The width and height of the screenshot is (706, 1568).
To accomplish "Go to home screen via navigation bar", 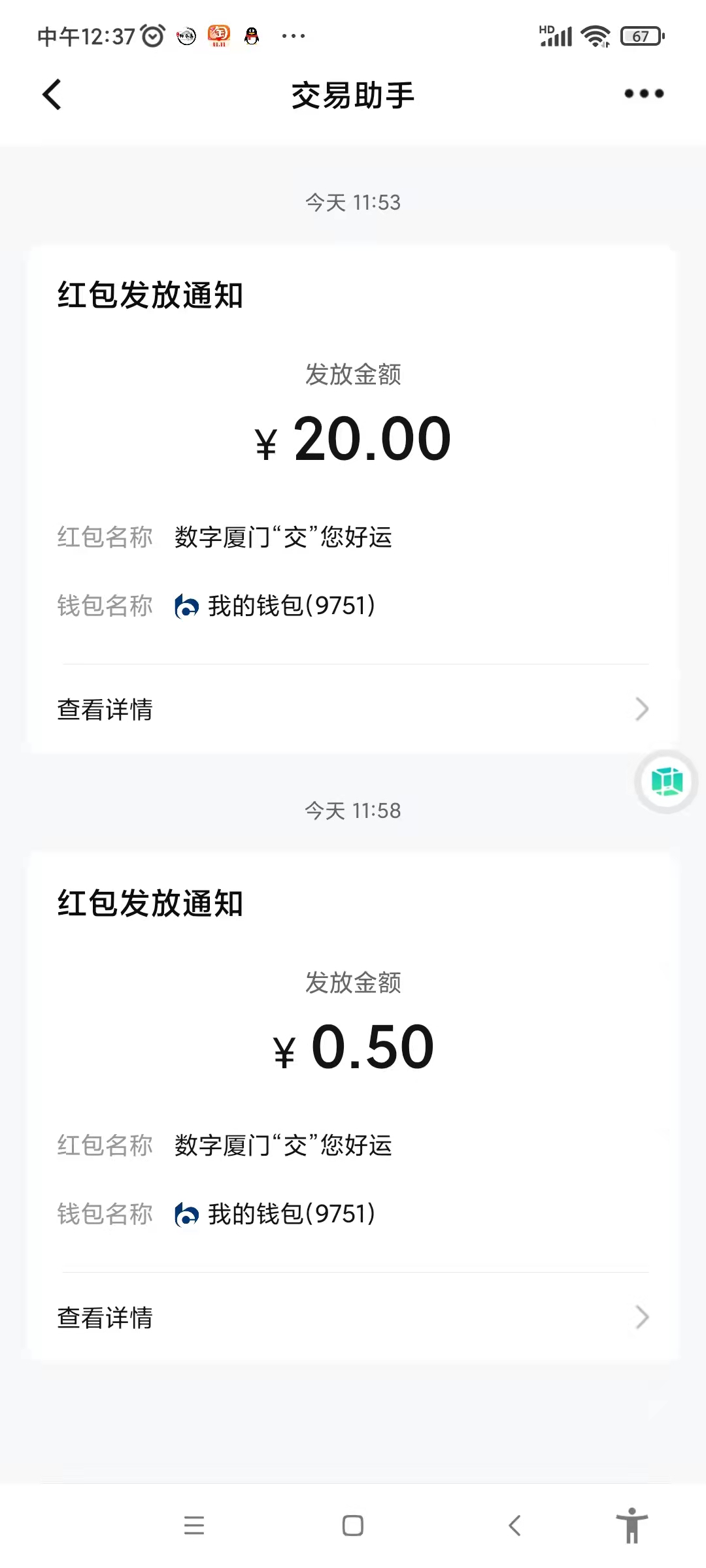I will coord(353,1526).
